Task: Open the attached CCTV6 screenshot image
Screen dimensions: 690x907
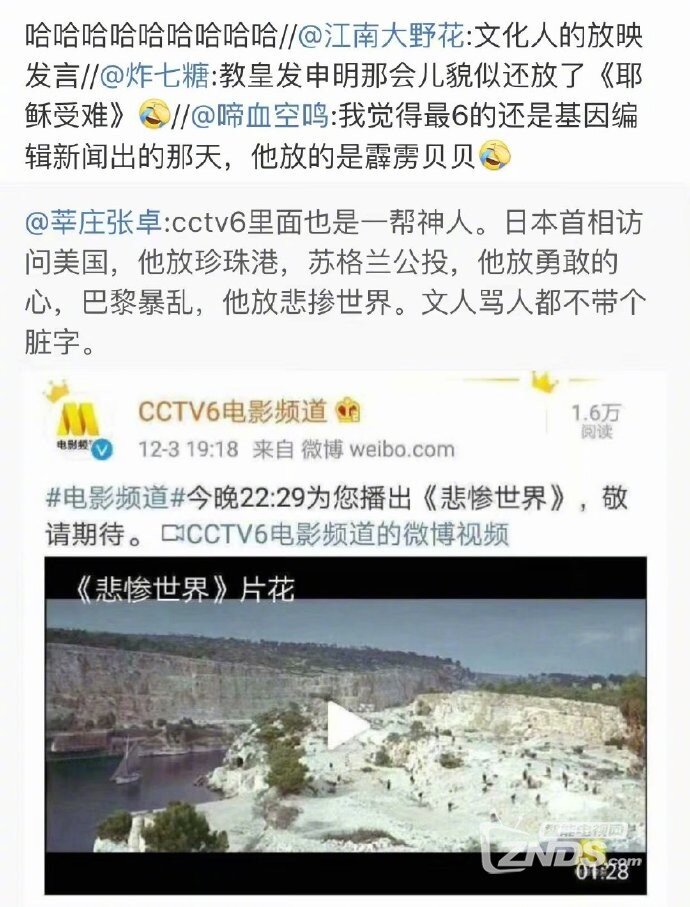Action: 345,630
